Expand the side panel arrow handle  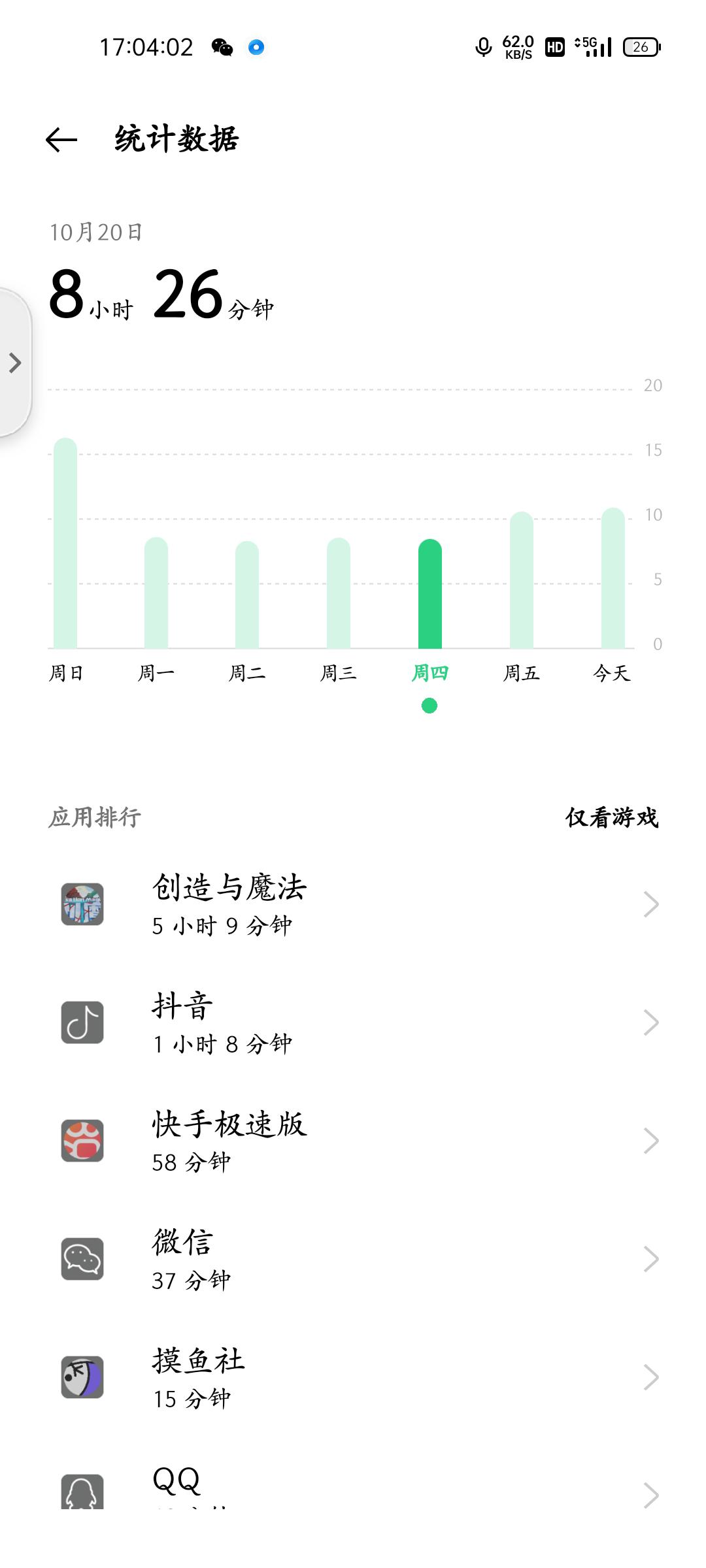coord(14,363)
